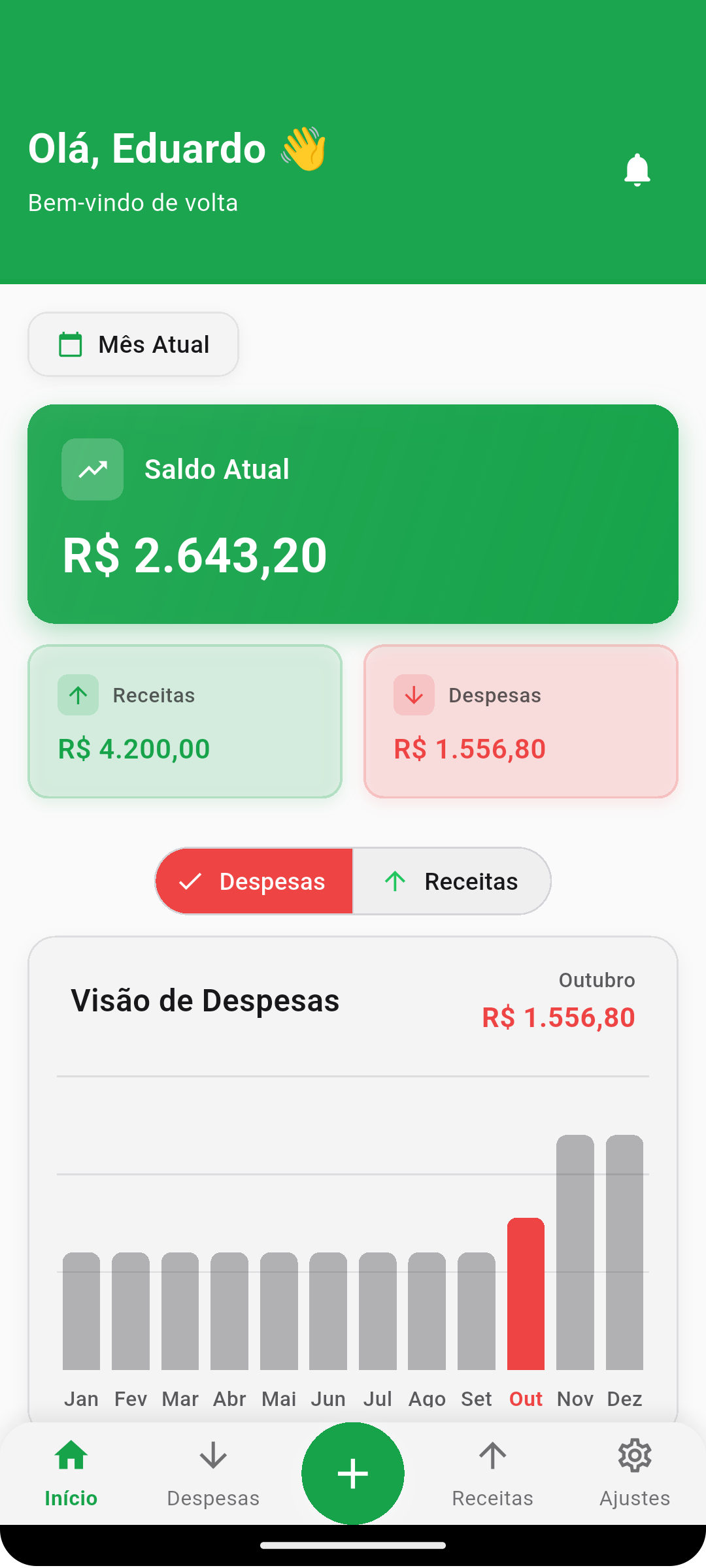This screenshot has height=1568, width=706.
Task: Select the Despesas chart segment
Action: (x=254, y=881)
